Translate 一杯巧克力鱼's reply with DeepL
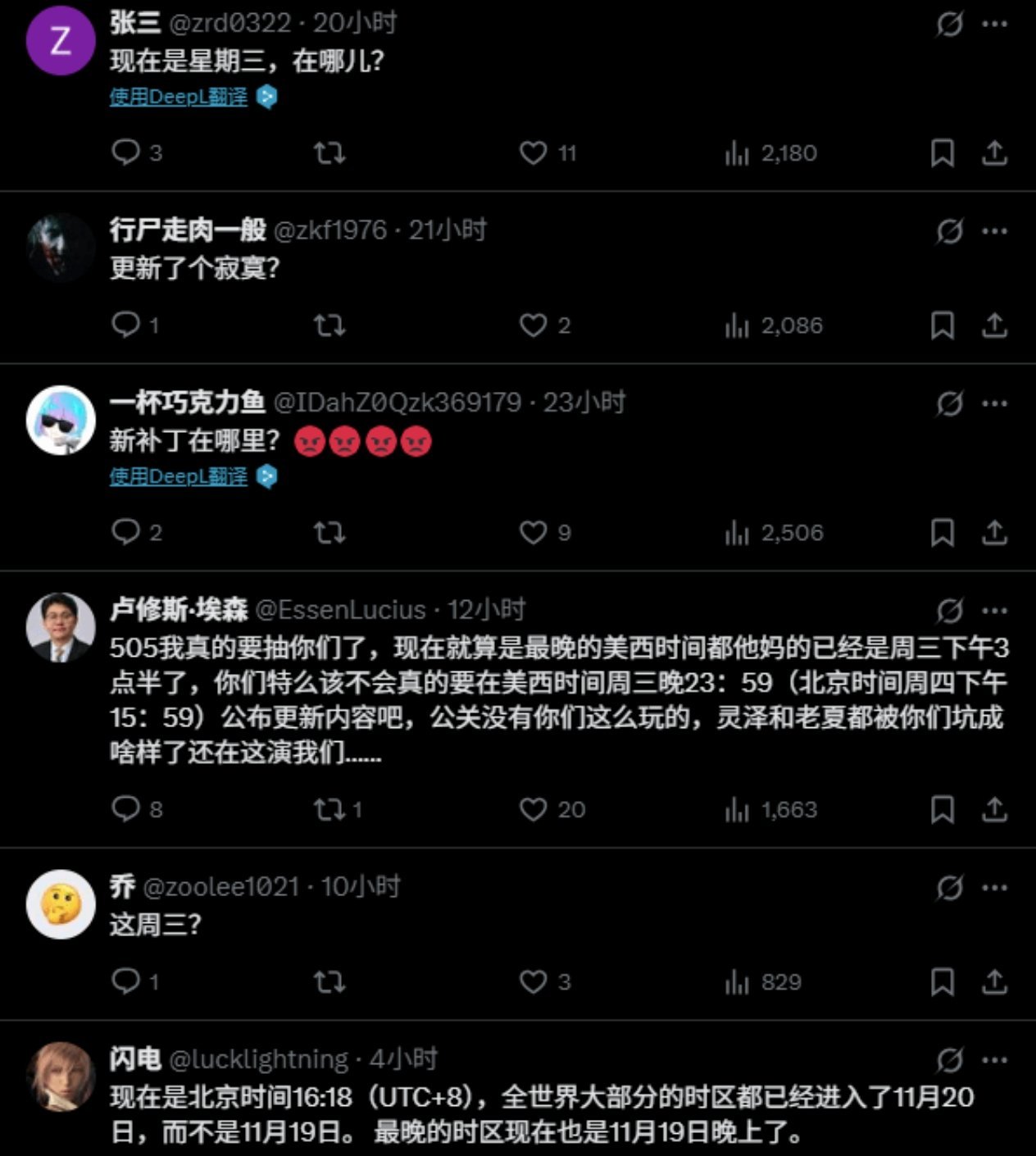 click(179, 476)
